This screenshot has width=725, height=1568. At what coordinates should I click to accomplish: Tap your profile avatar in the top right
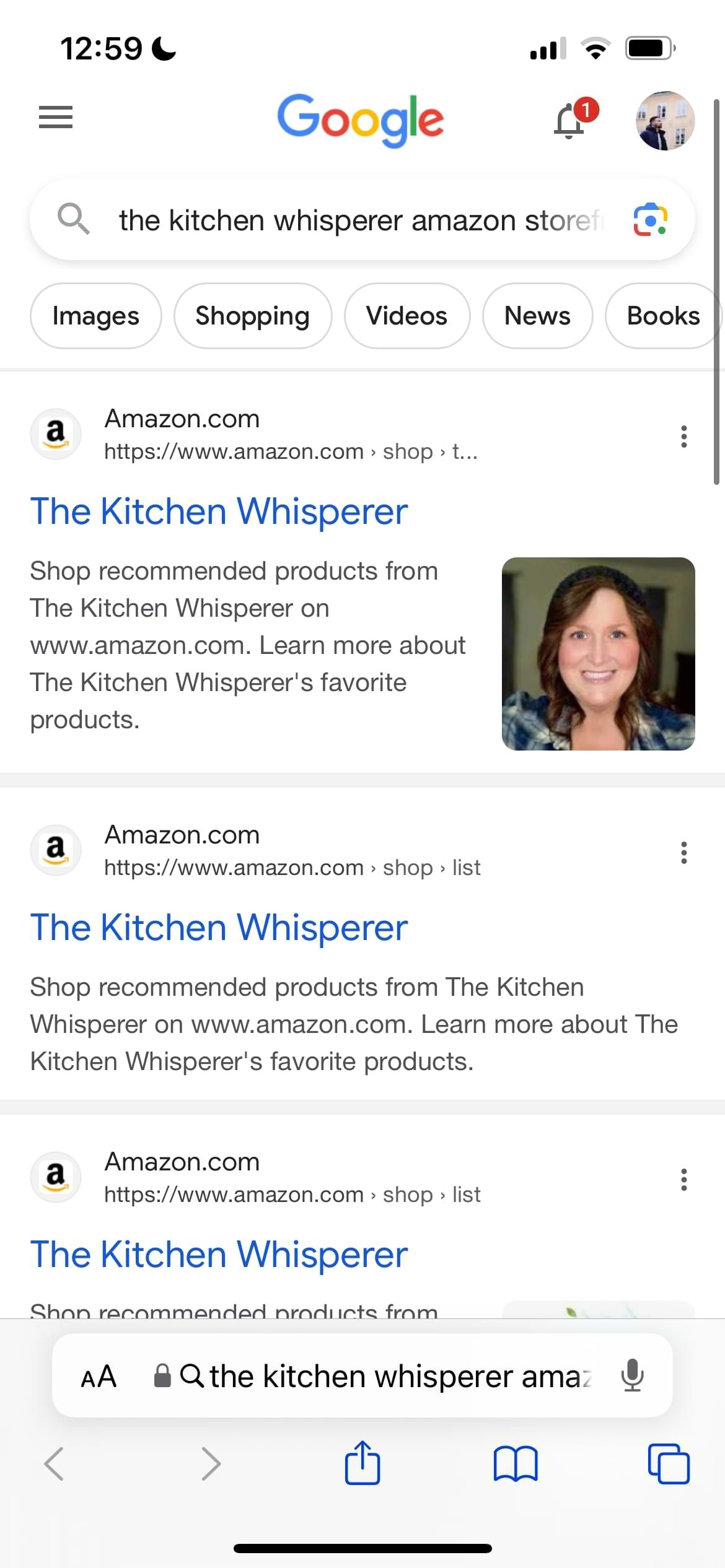[x=664, y=120]
